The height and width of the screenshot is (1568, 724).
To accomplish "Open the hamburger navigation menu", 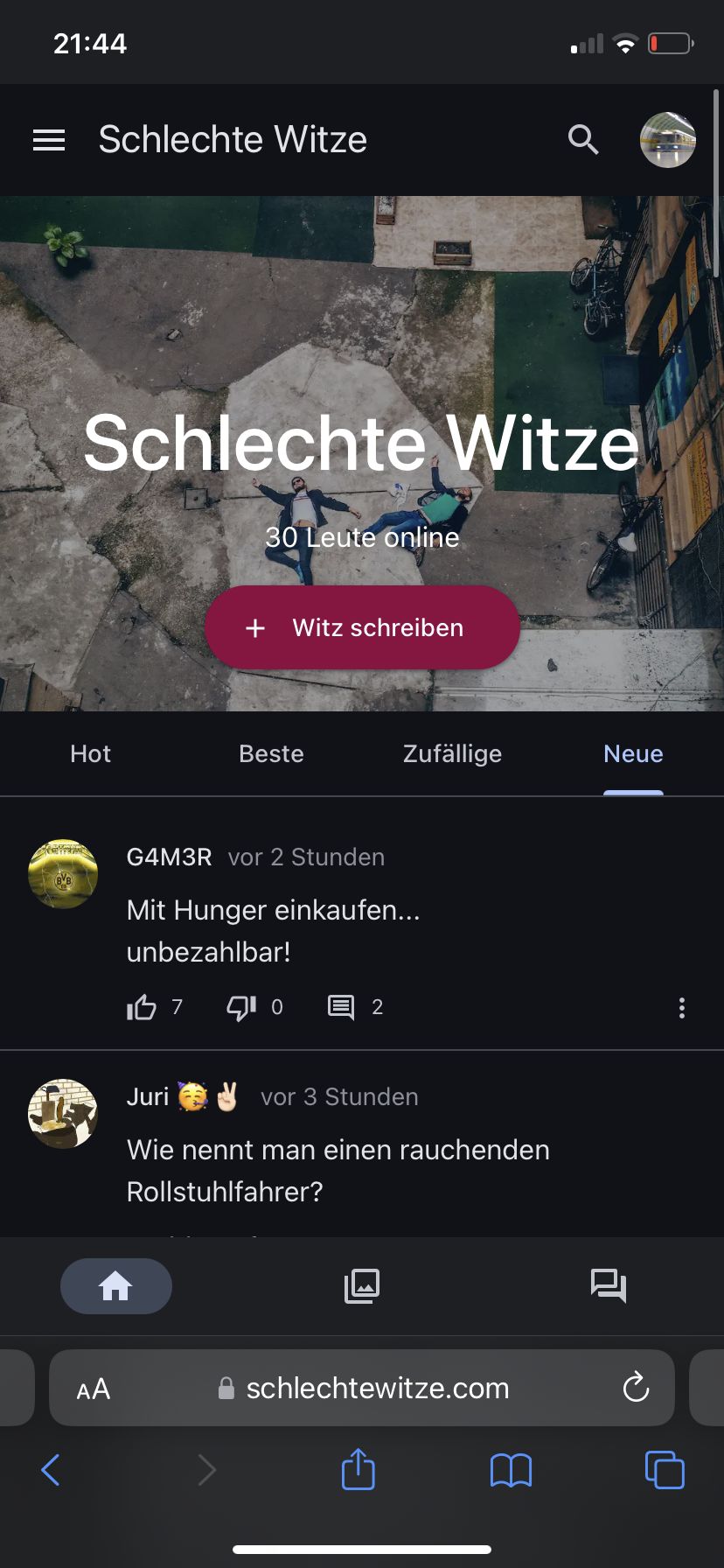I will (x=49, y=140).
